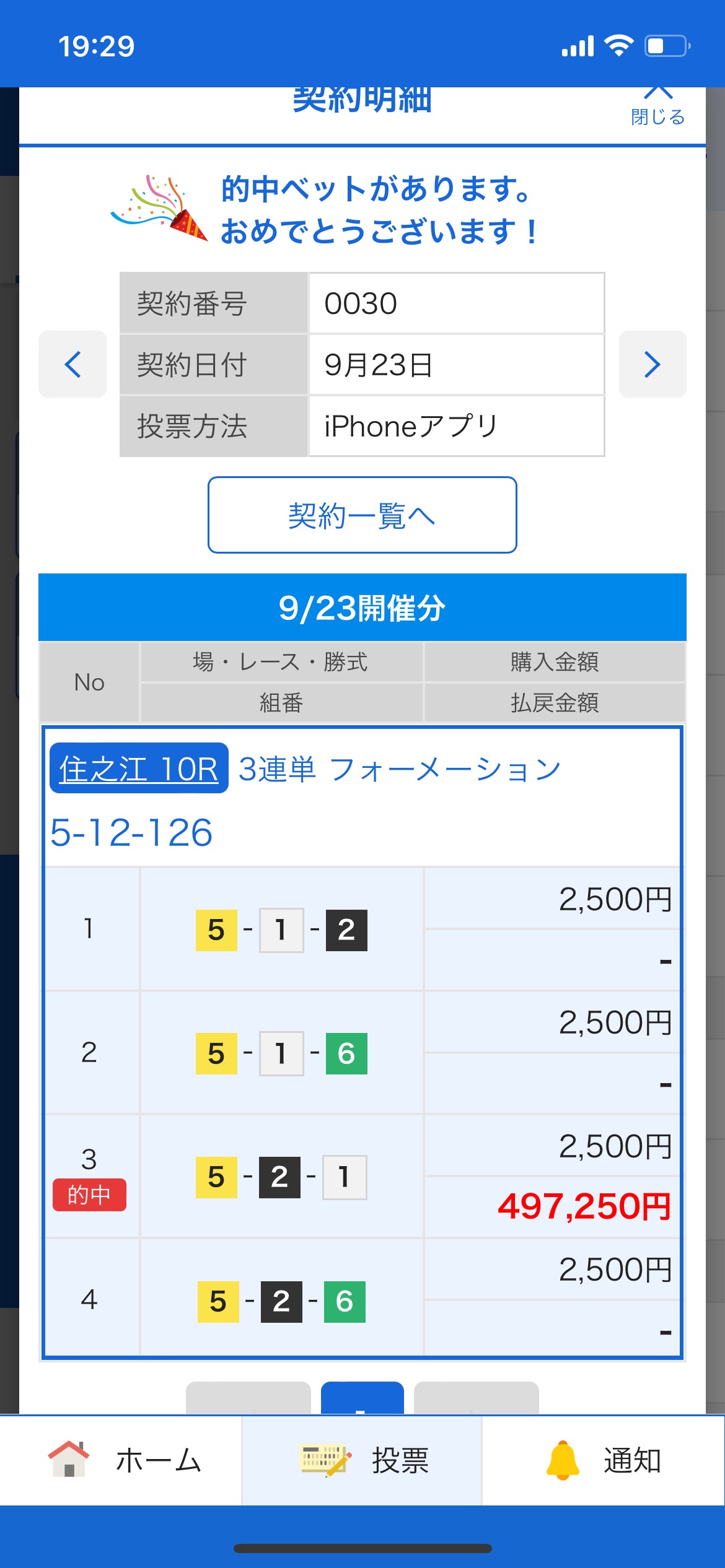This screenshot has width=725, height=1568.
Task: Go to the previous contract
Action: [72, 364]
